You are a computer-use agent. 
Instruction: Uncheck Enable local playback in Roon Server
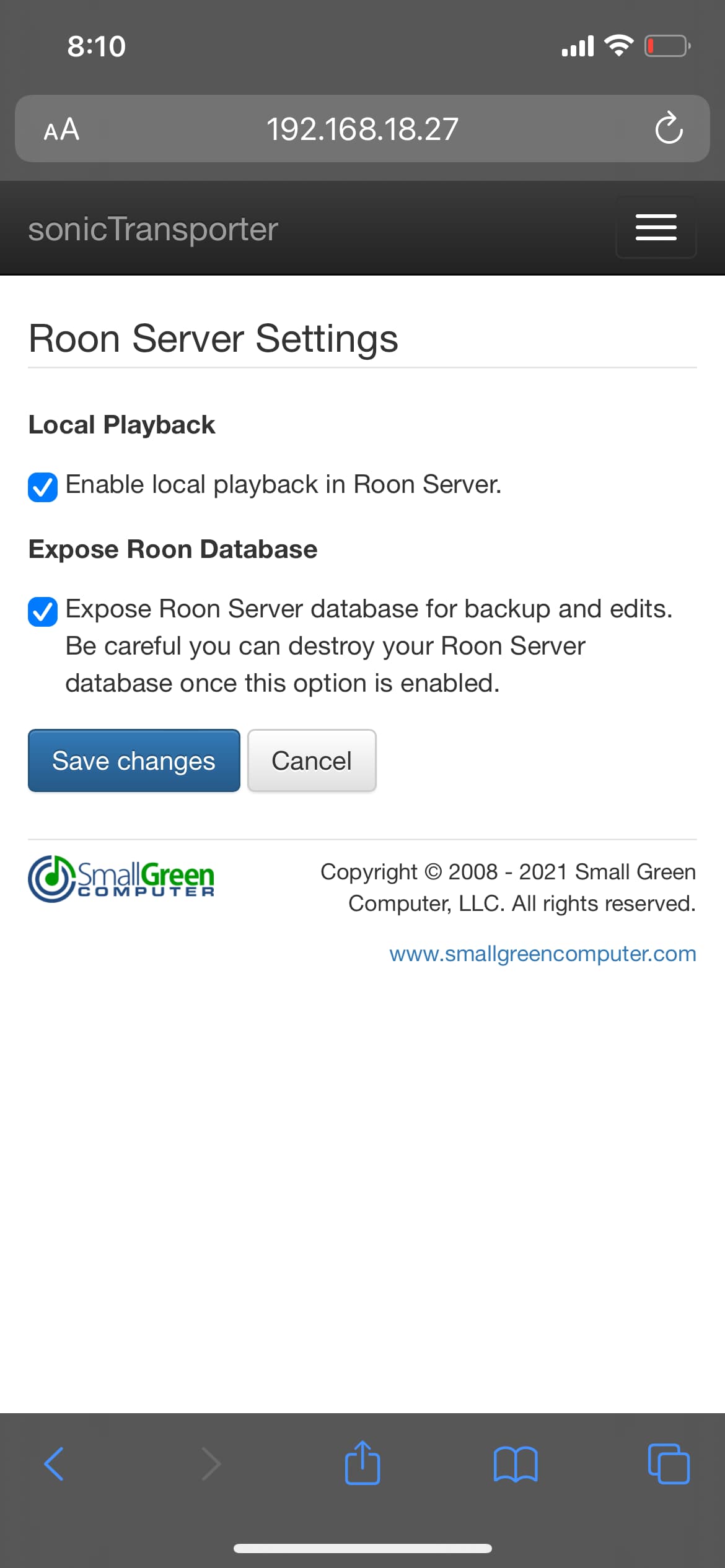pyautogui.click(x=43, y=487)
